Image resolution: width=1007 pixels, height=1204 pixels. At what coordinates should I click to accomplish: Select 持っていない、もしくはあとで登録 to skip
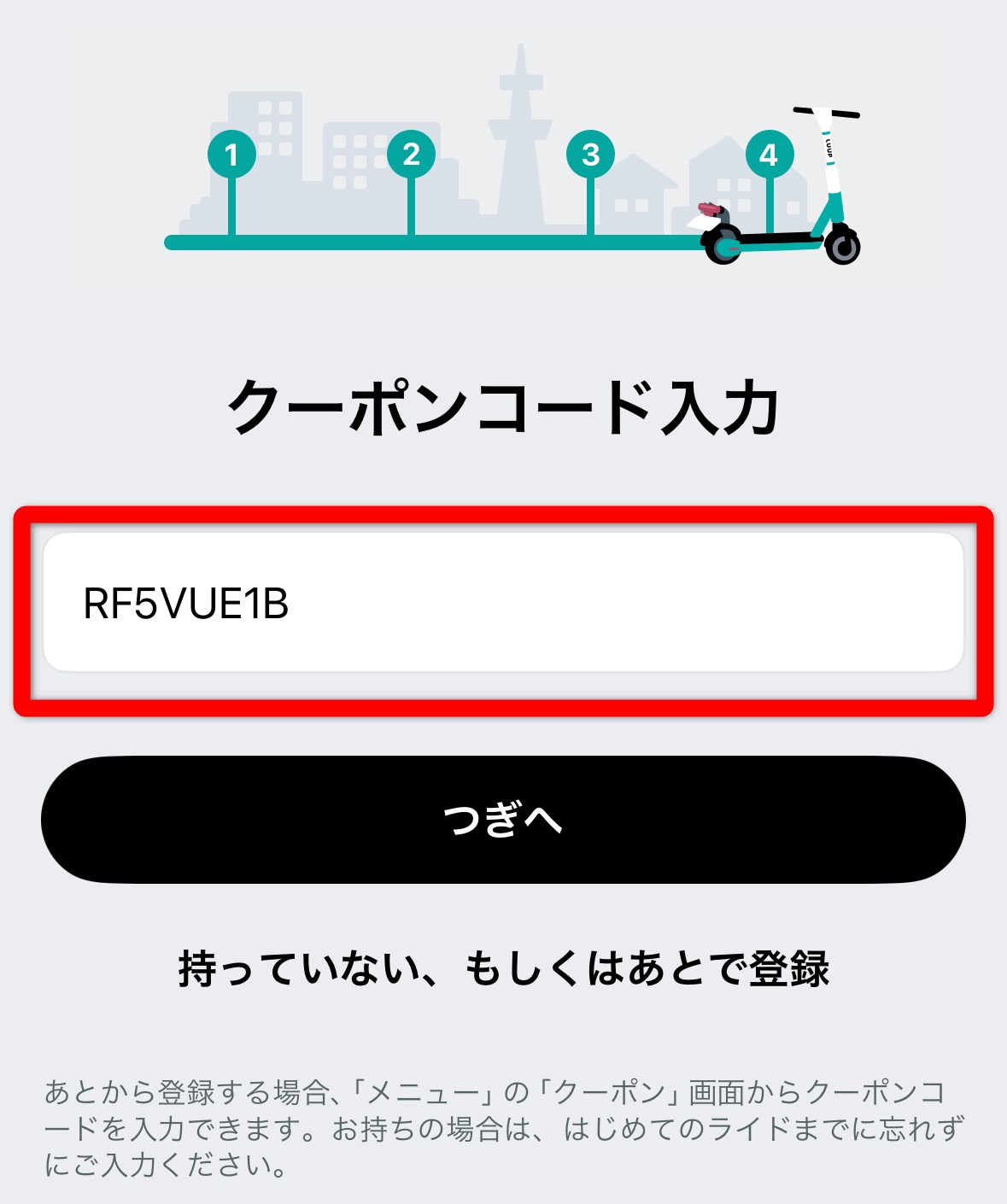pyautogui.click(x=503, y=969)
